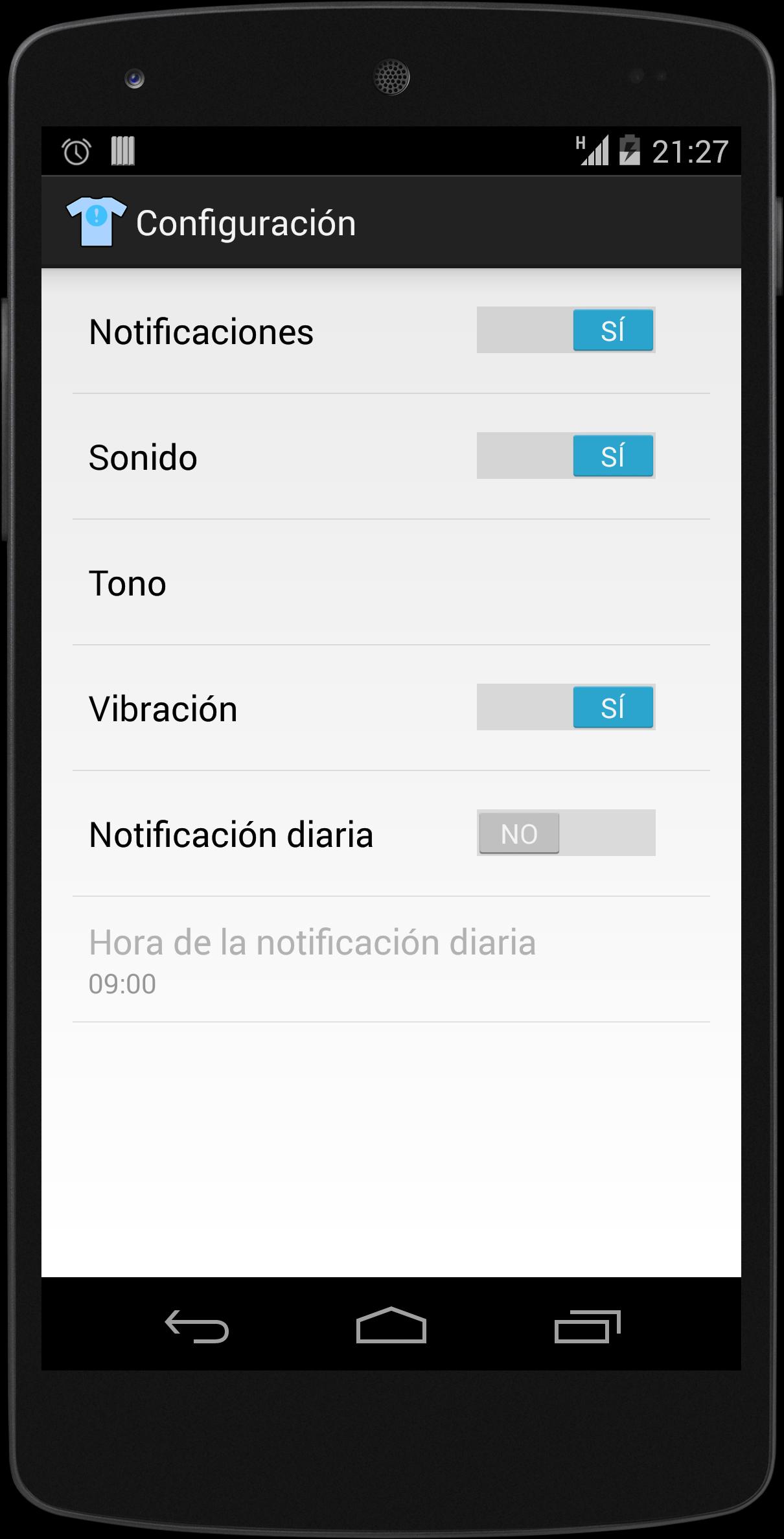The image size is (784, 1539).
Task: Disable the Sonido switch
Action: pyautogui.click(x=566, y=456)
